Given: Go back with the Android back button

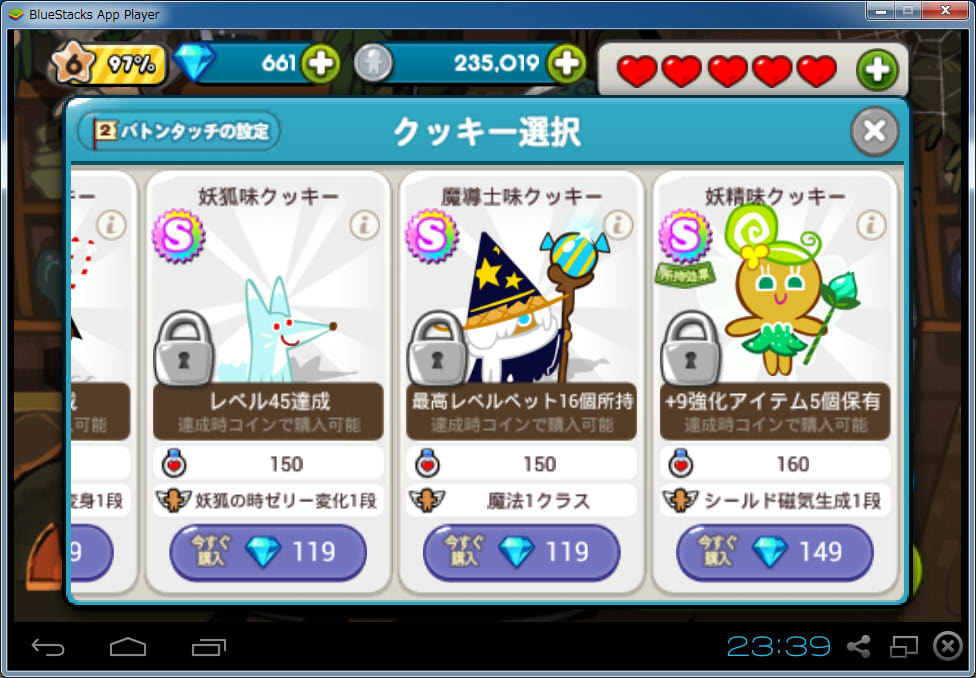Looking at the screenshot, I should tap(47, 647).
